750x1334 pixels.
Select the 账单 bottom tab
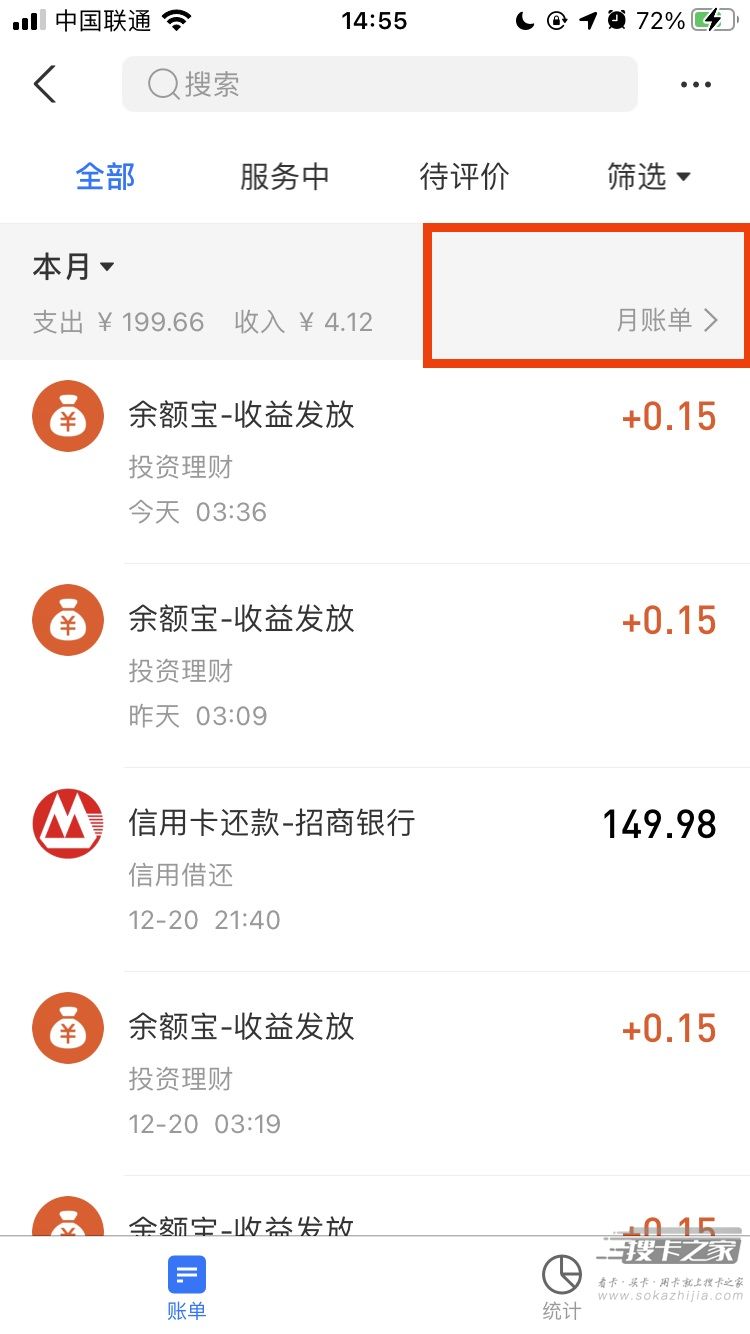pyautogui.click(x=187, y=1288)
